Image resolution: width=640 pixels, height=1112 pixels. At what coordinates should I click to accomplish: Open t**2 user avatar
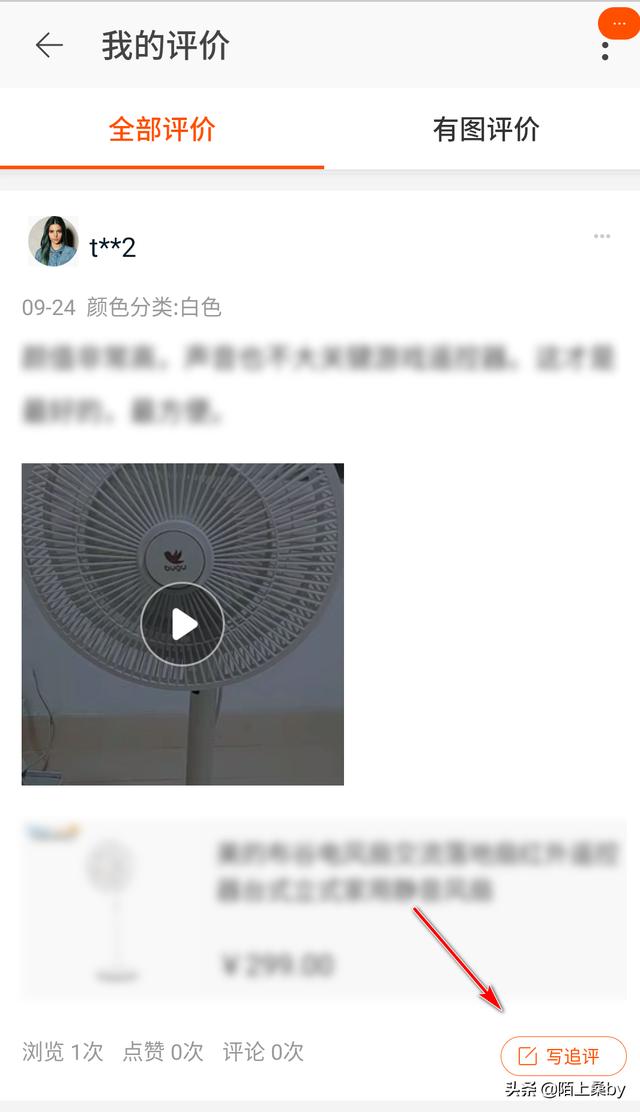[53, 242]
